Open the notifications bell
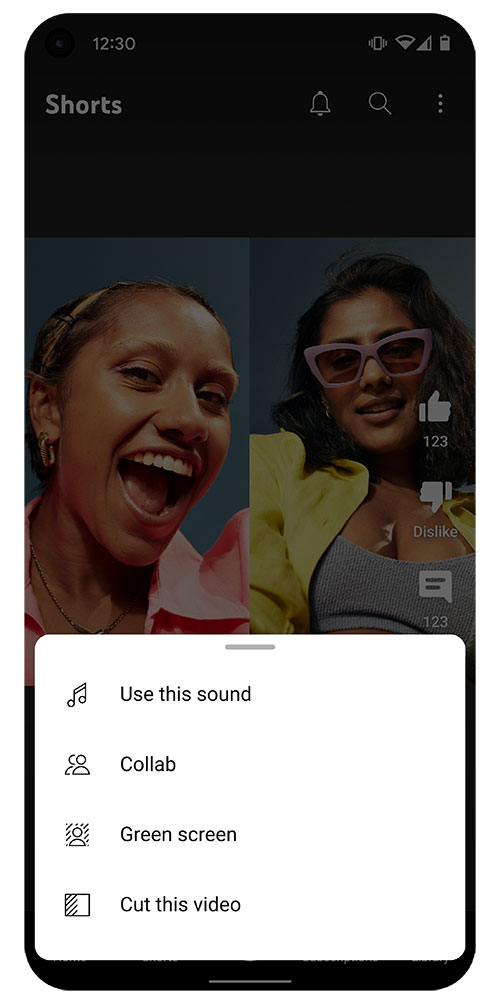The image size is (500, 1004). click(x=320, y=104)
